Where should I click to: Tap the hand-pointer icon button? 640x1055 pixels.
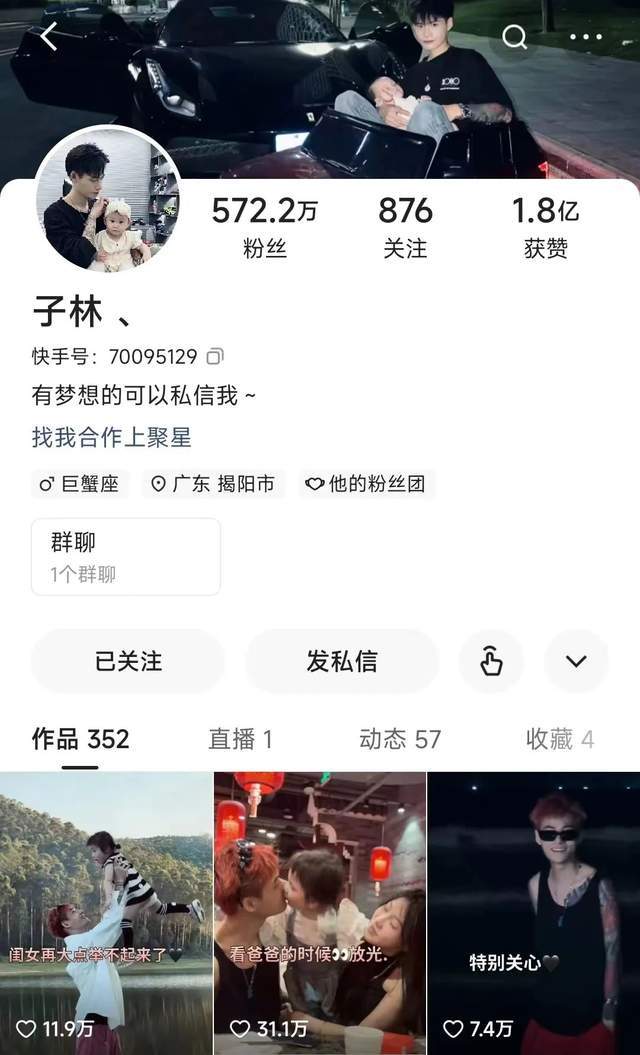pyautogui.click(x=491, y=661)
